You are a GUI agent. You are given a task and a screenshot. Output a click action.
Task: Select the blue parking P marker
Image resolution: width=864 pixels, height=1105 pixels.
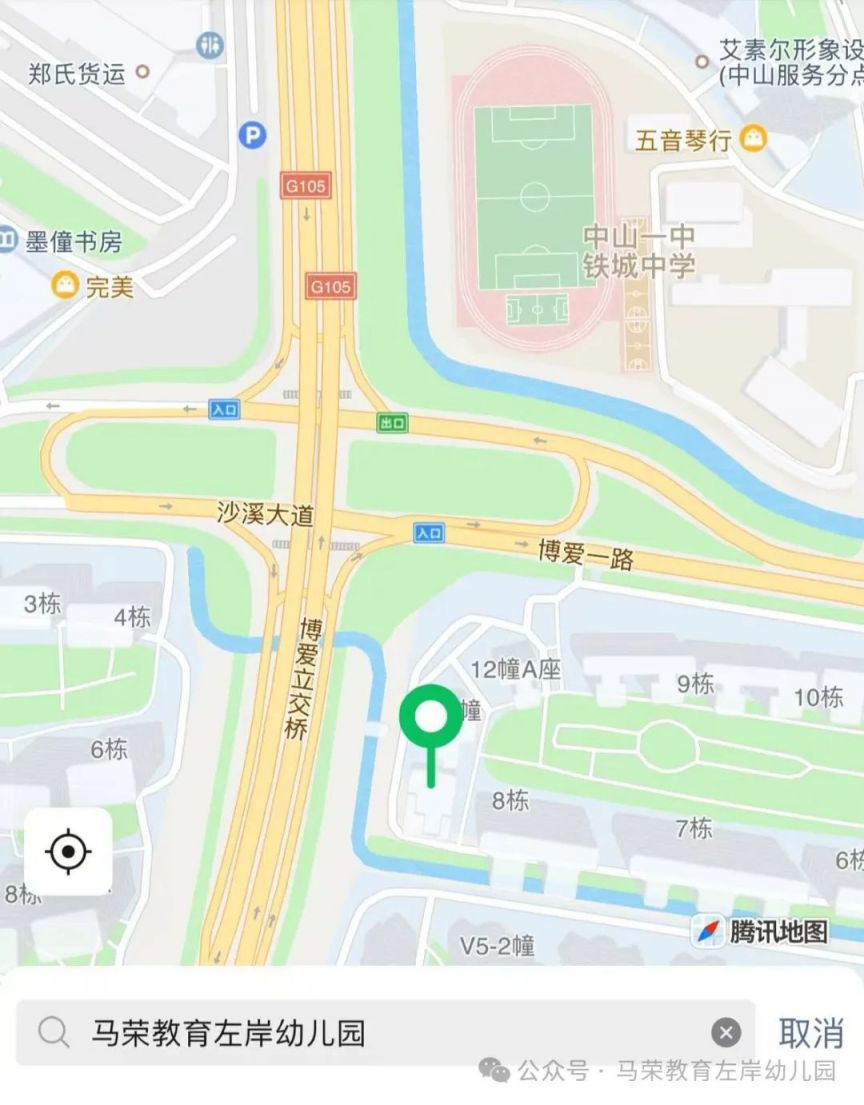[252, 134]
